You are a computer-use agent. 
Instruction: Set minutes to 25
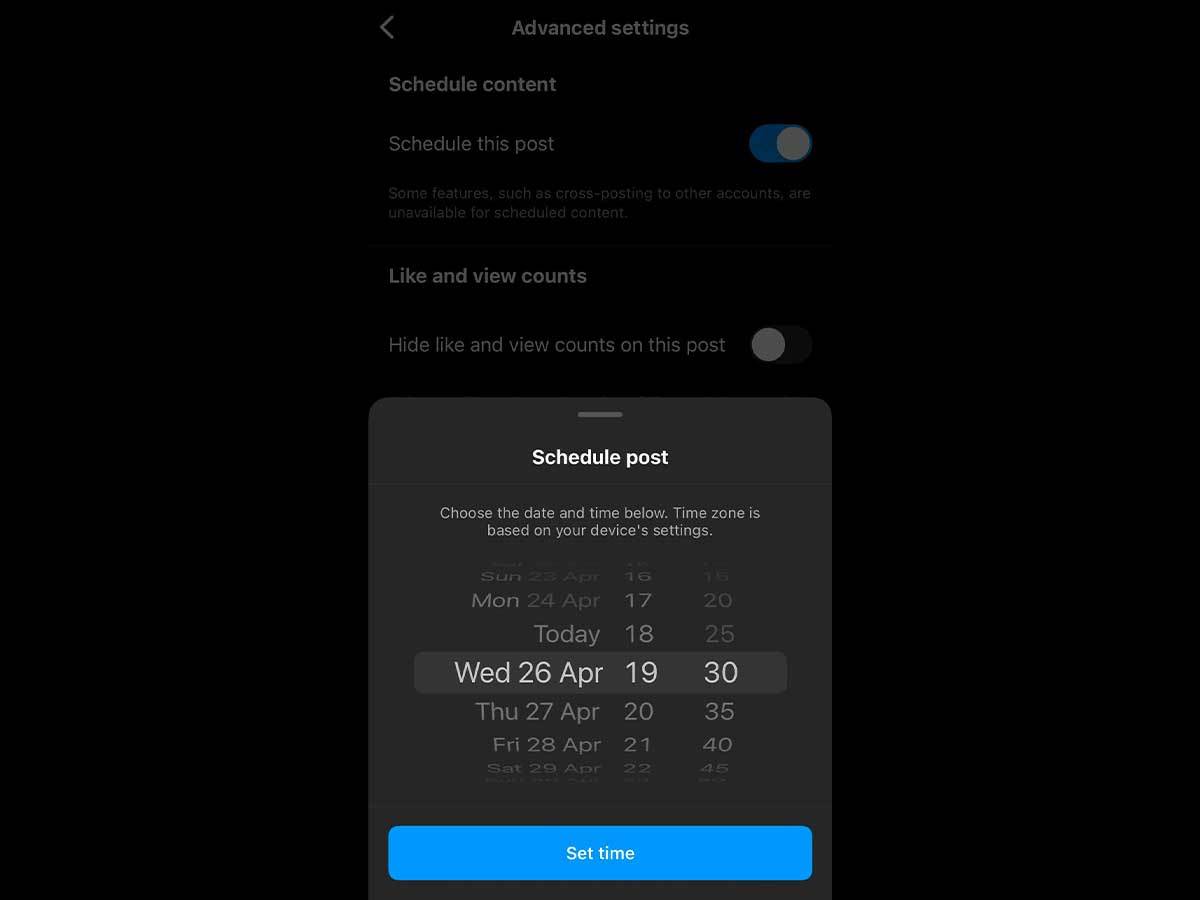point(719,634)
